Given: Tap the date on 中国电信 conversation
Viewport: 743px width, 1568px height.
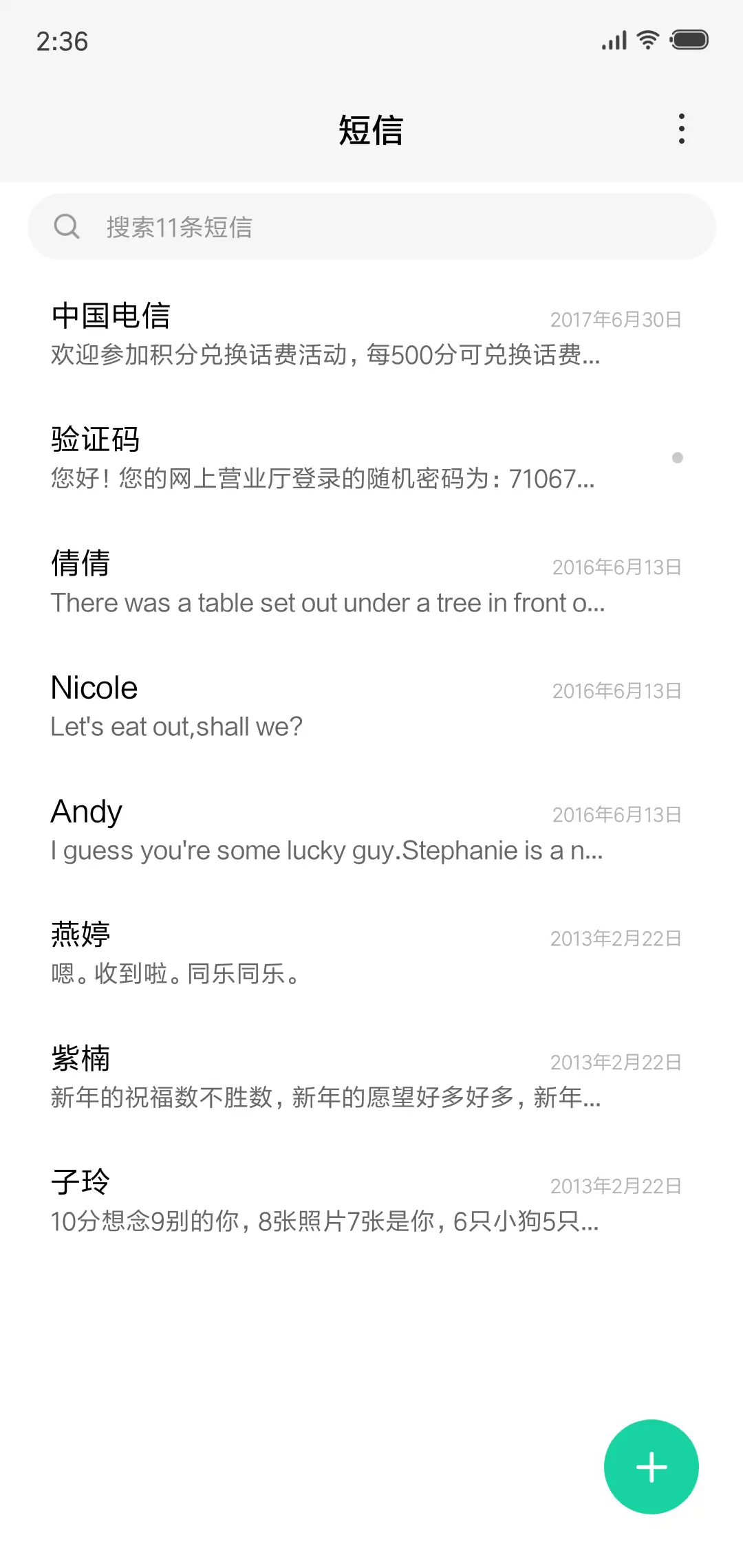Looking at the screenshot, I should click(x=614, y=319).
